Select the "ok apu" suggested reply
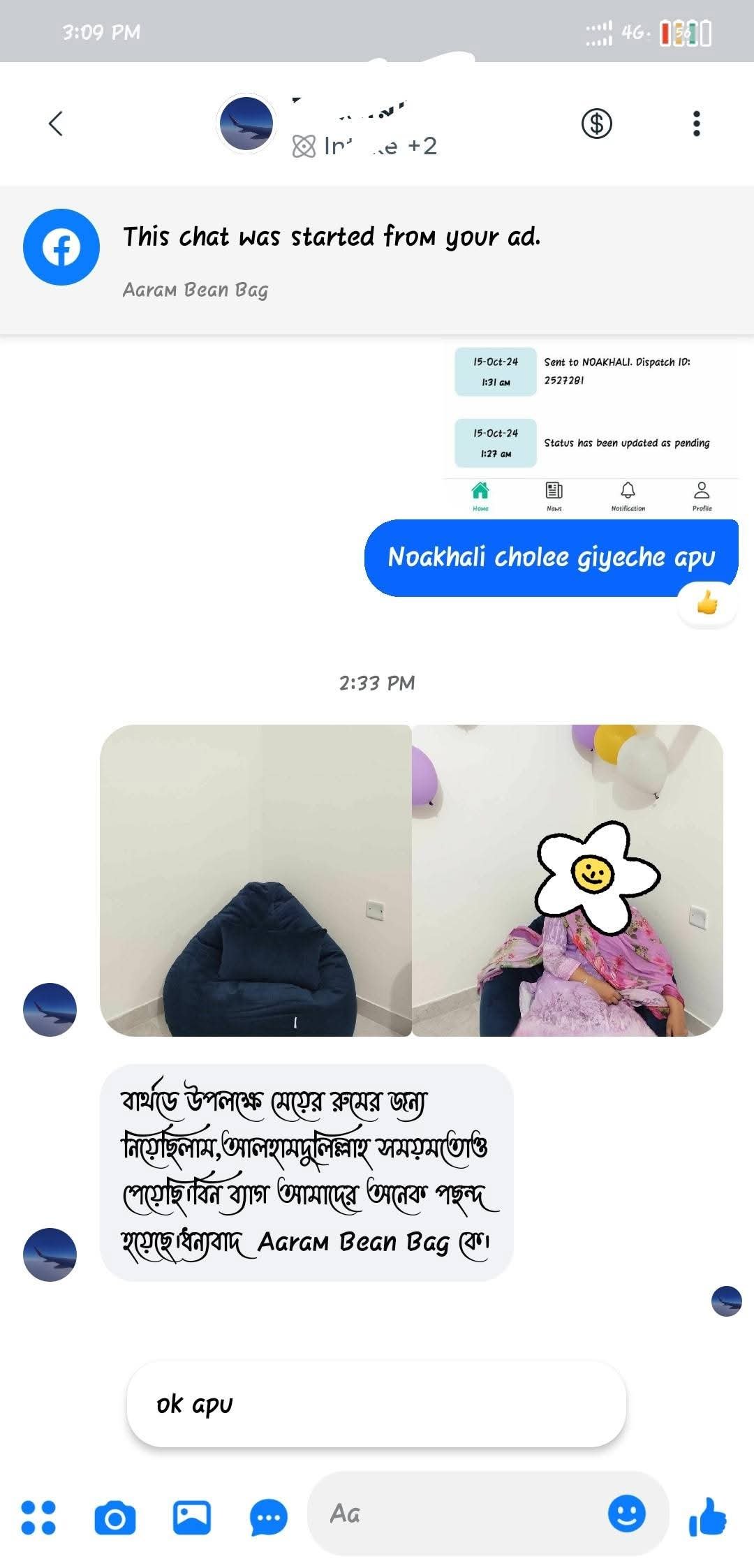The image size is (754, 1568). [x=376, y=1403]
